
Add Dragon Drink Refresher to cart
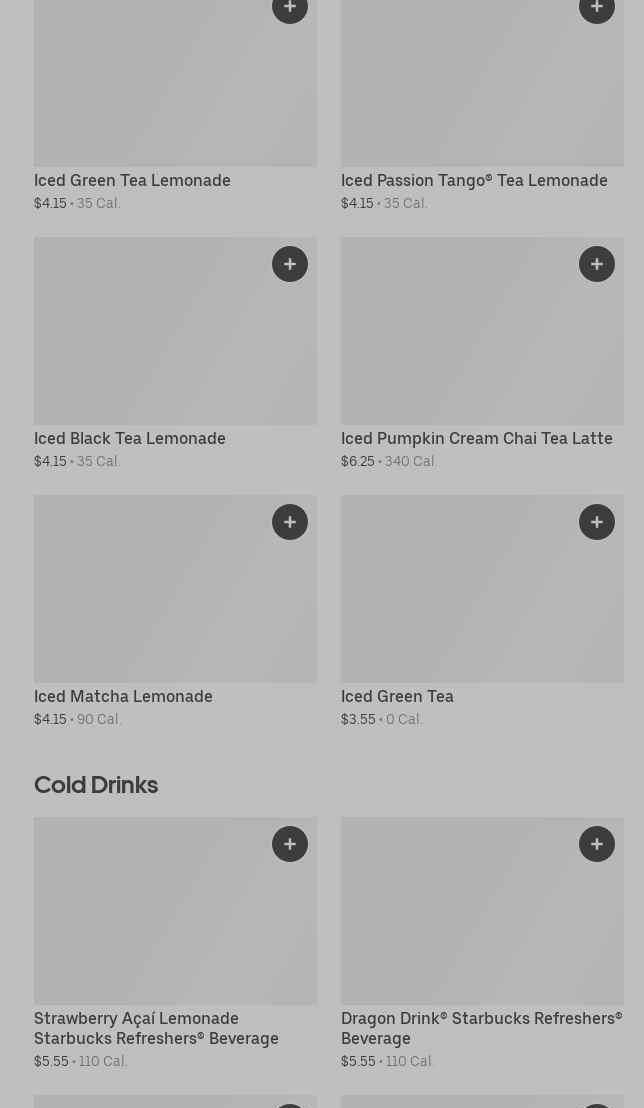pyautogui.click(x=597, y=844)
